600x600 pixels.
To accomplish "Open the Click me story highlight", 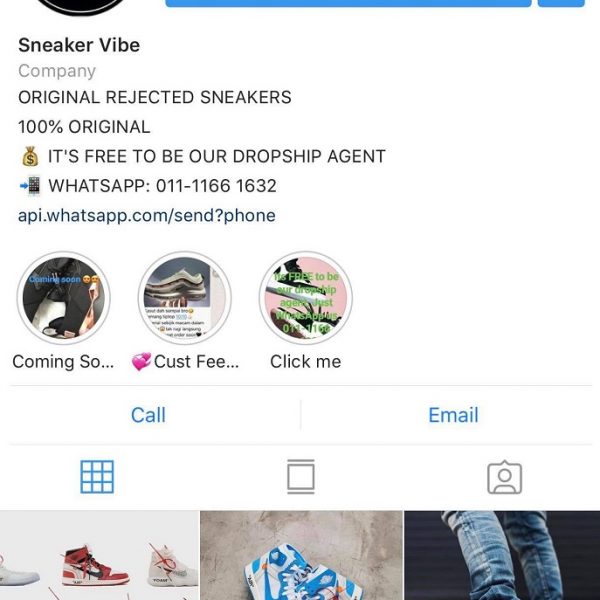I will coord(306,298).
